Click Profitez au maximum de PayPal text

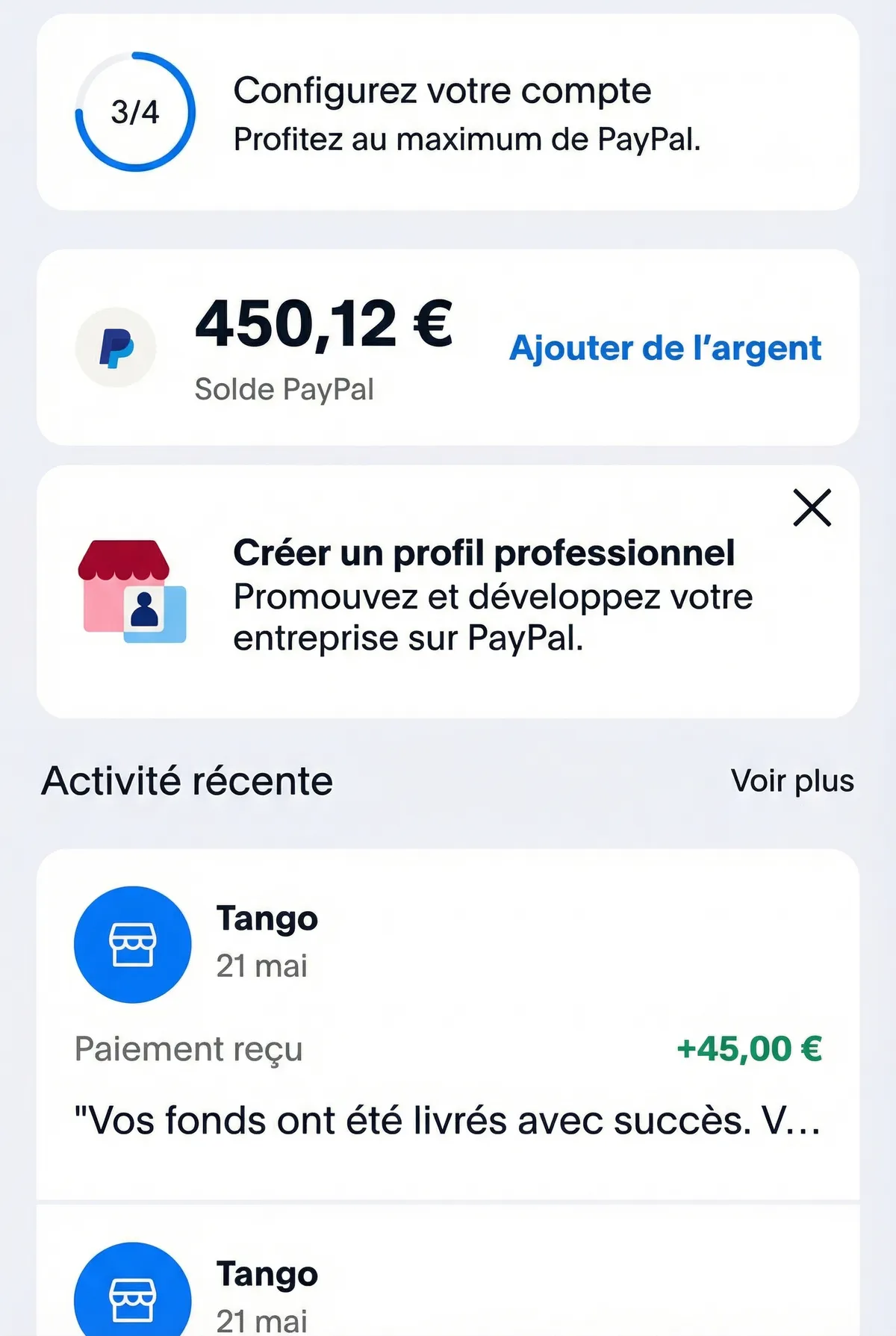pyautogui.click(x=467, y=138)
